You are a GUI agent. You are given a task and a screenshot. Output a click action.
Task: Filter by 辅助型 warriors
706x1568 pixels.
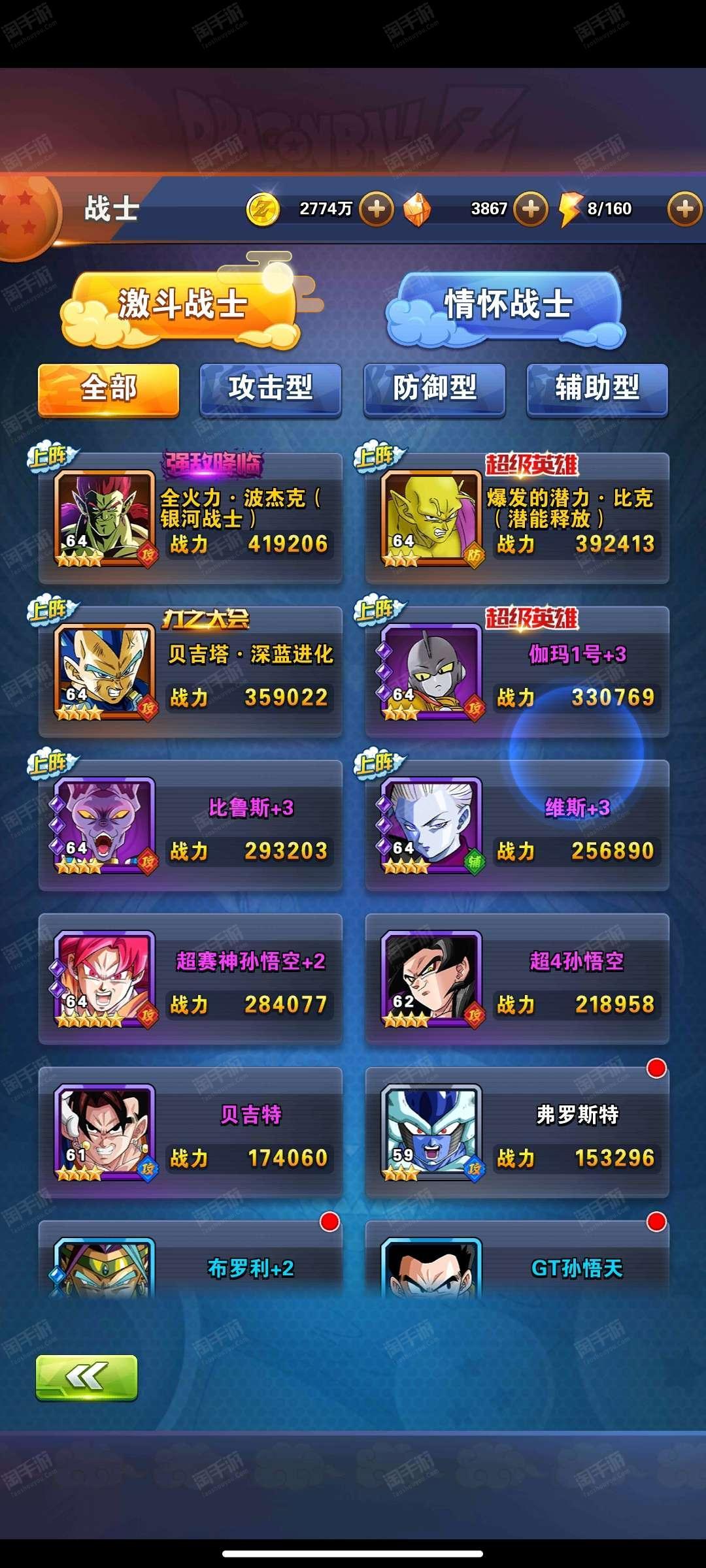point(597,389)
